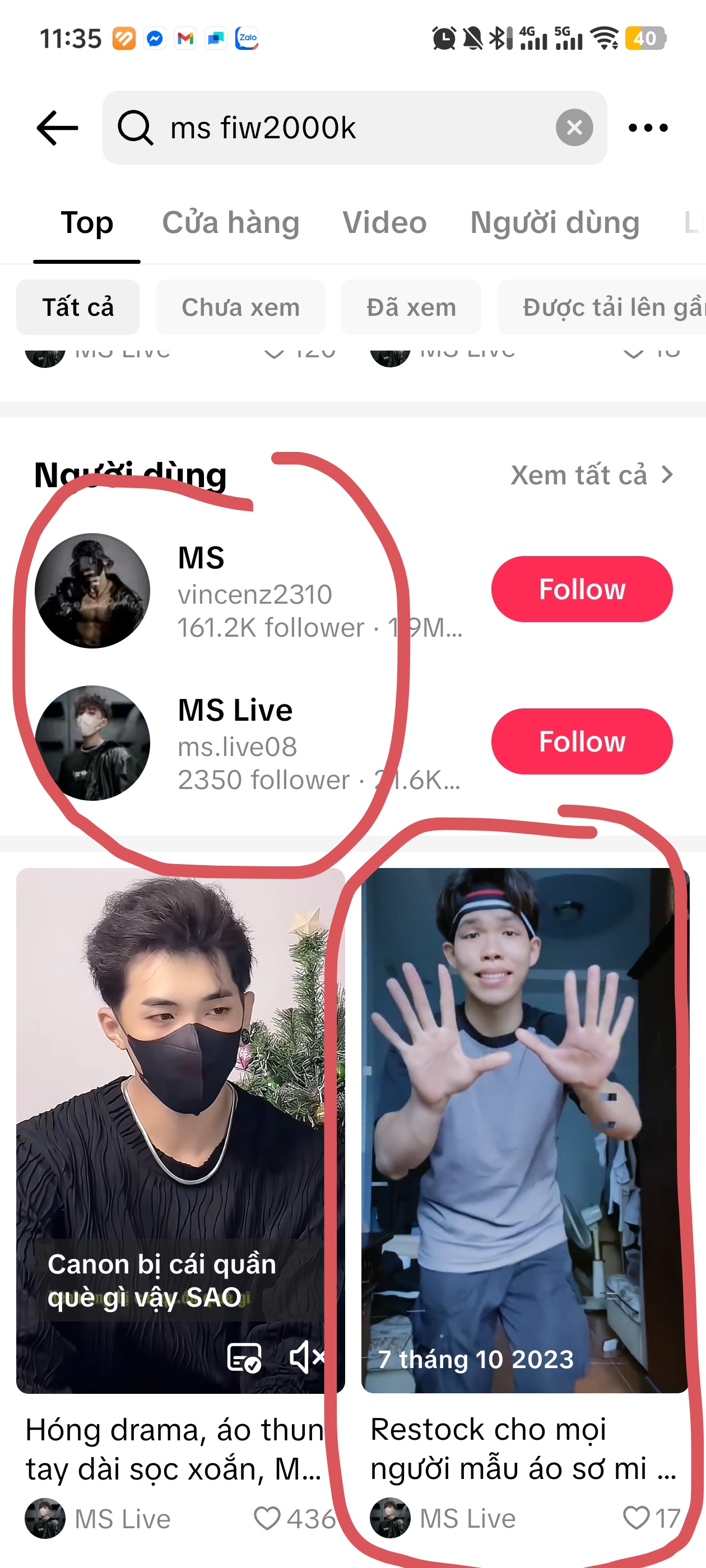This screenshot has height=1568, width=706.
Task: Play the Hóng drama video
Action: point(180,1096)
